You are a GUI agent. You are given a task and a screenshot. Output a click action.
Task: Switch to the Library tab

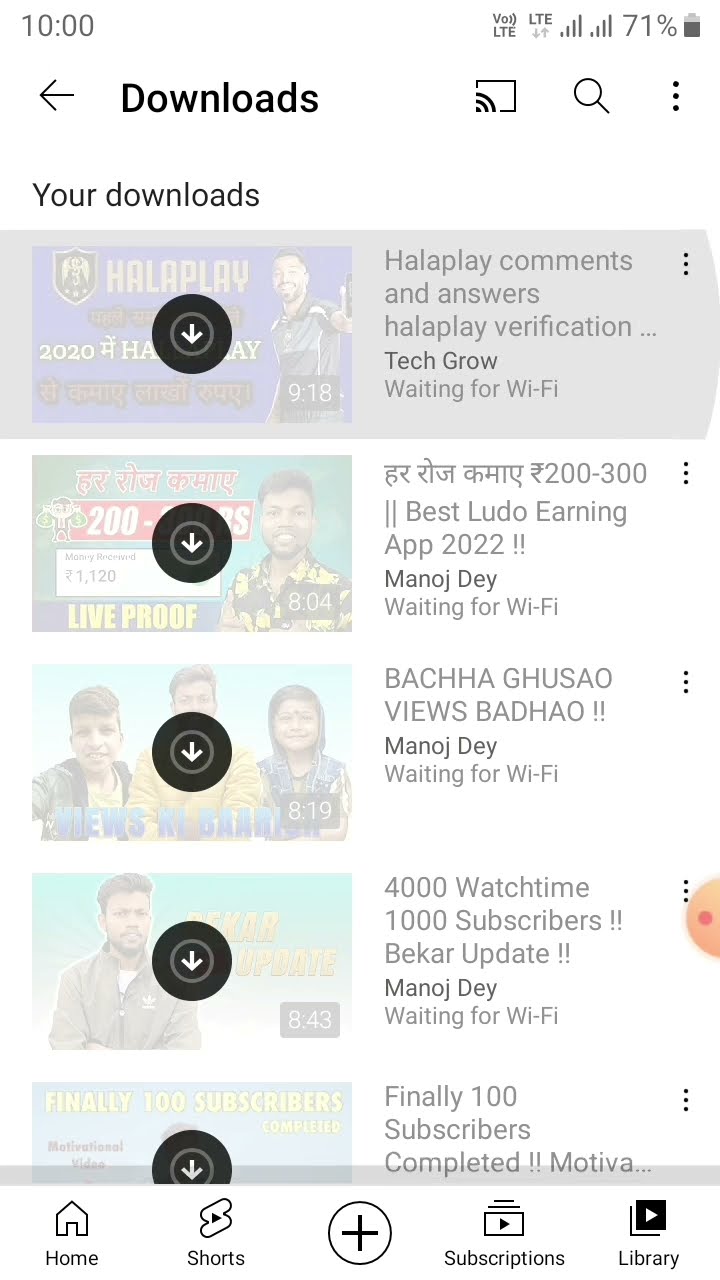point(648,1234)
